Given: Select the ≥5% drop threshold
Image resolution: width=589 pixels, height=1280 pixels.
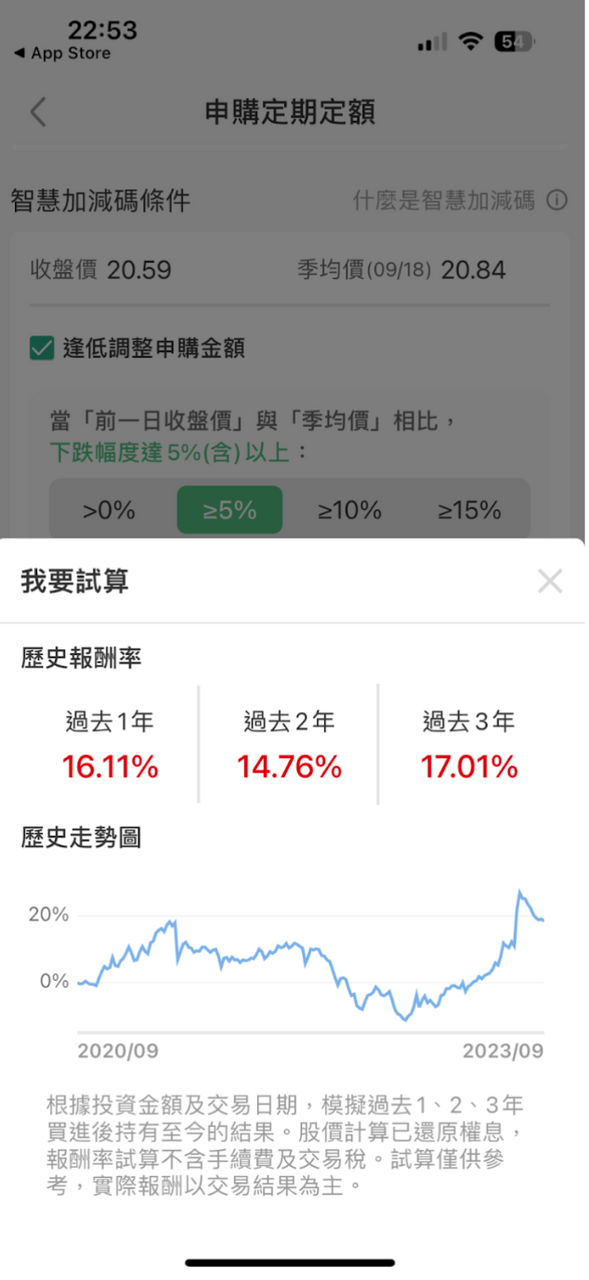Looking at the screenshot, I should (230, 510).
